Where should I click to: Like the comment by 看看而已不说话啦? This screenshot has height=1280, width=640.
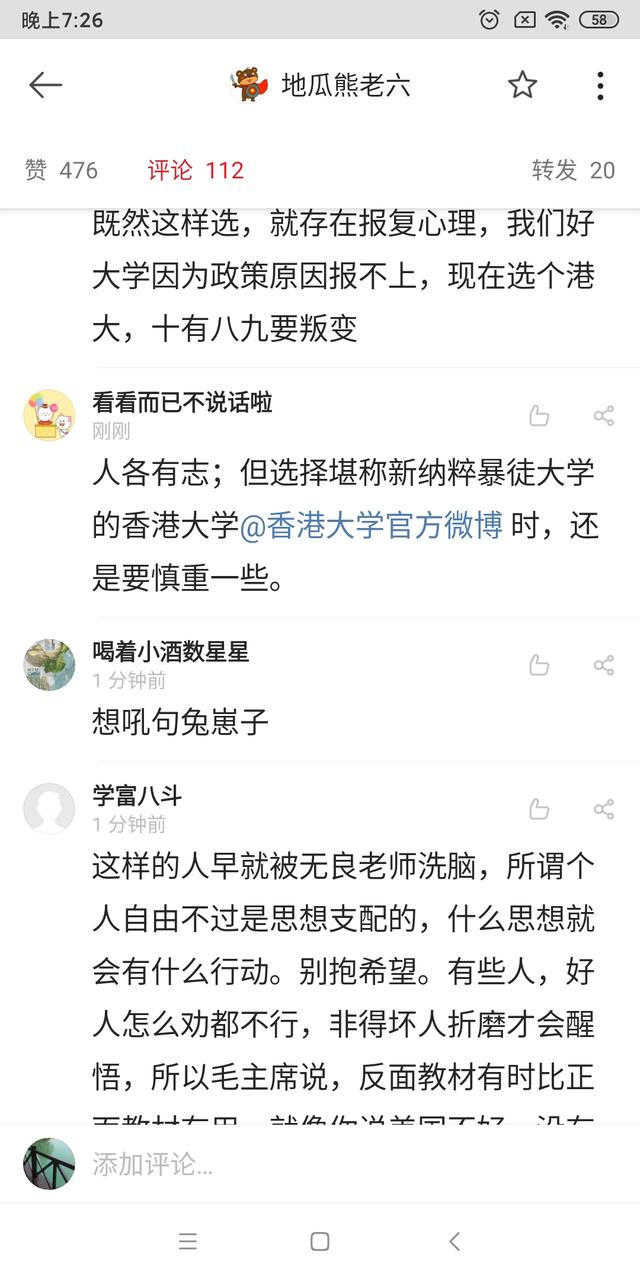tap(539, 416)
